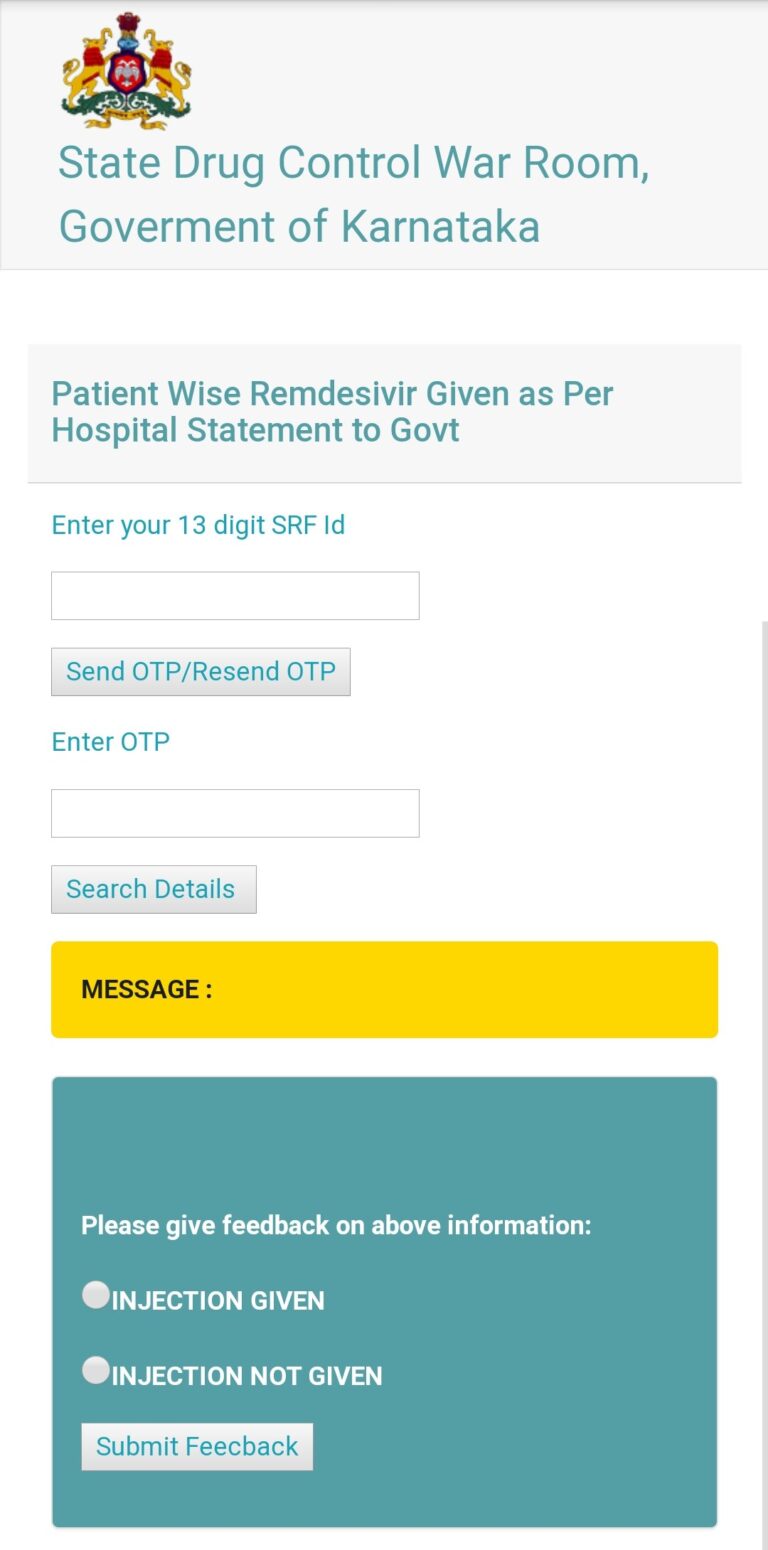Focus the Enter OTP text field

click(x=235, y=813)
